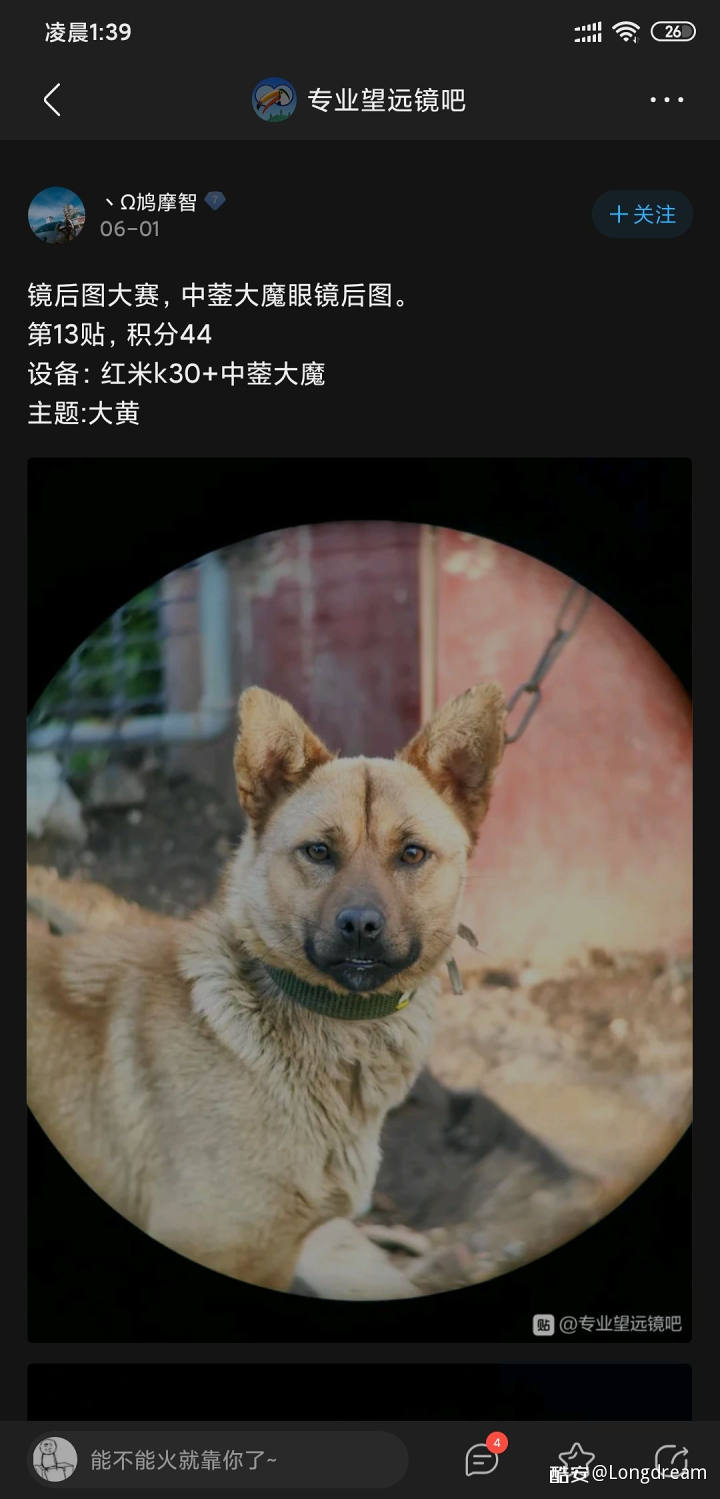Tap the panda emoji in the comment bar

[x=54, y=1459]
